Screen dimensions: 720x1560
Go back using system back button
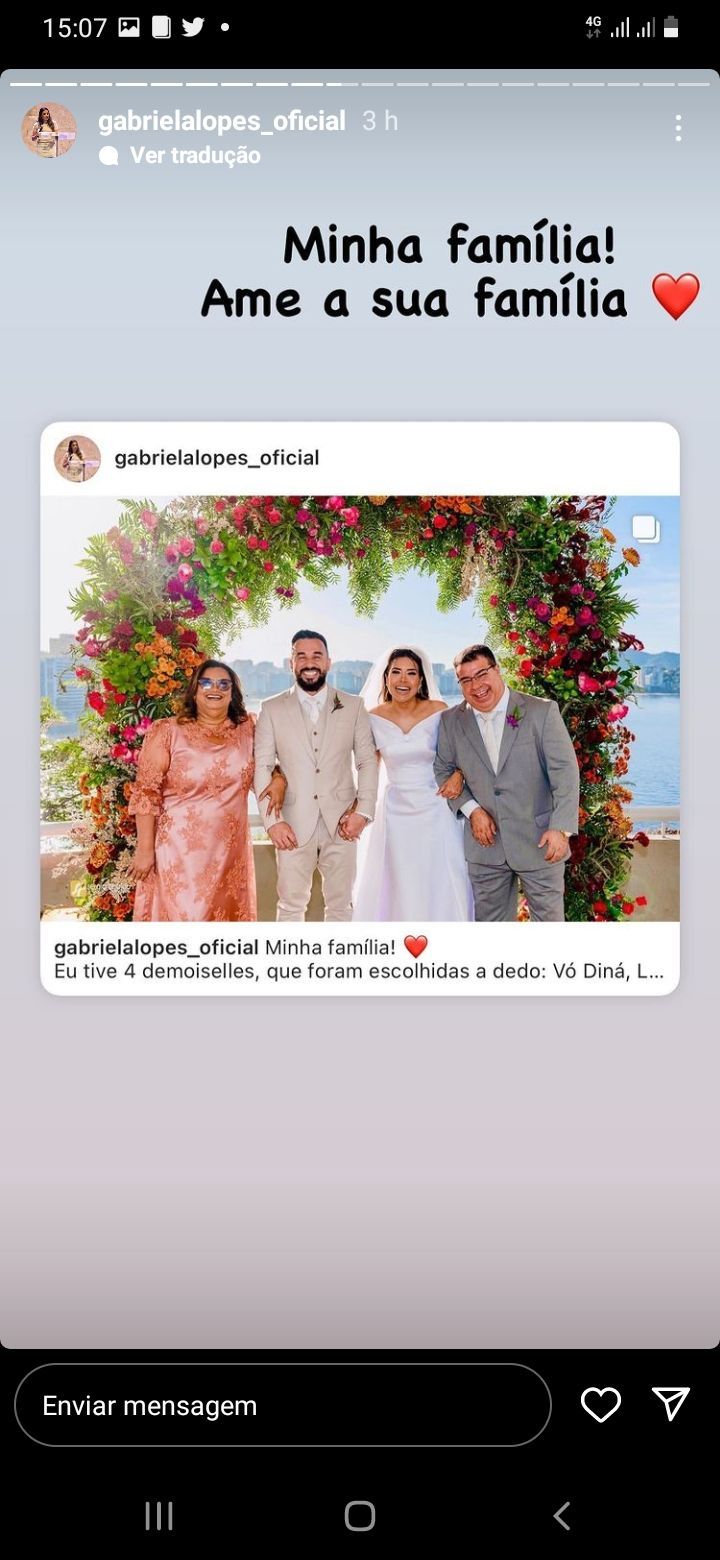click(x=562, y=1516)
